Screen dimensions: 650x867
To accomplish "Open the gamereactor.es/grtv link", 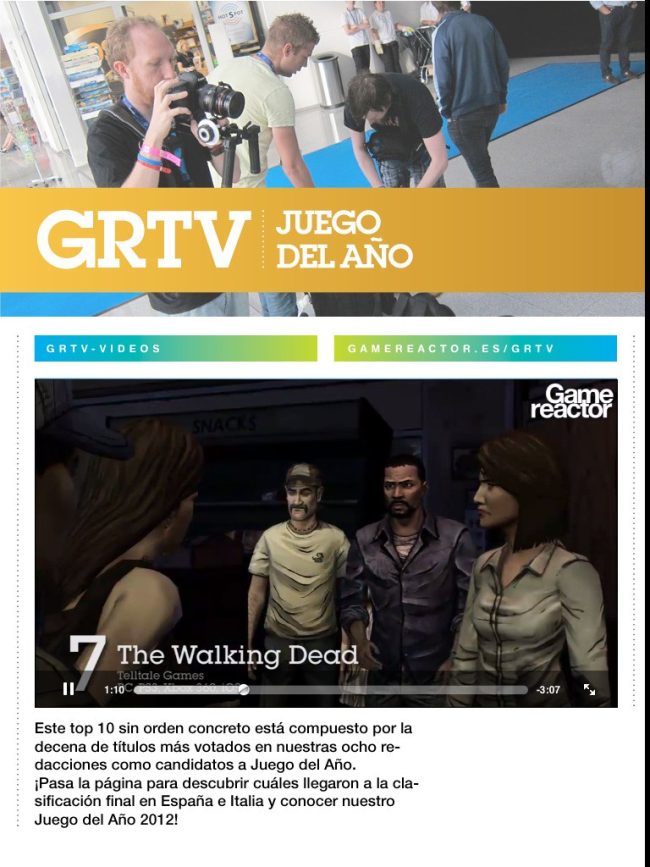I will coord(475,348).
